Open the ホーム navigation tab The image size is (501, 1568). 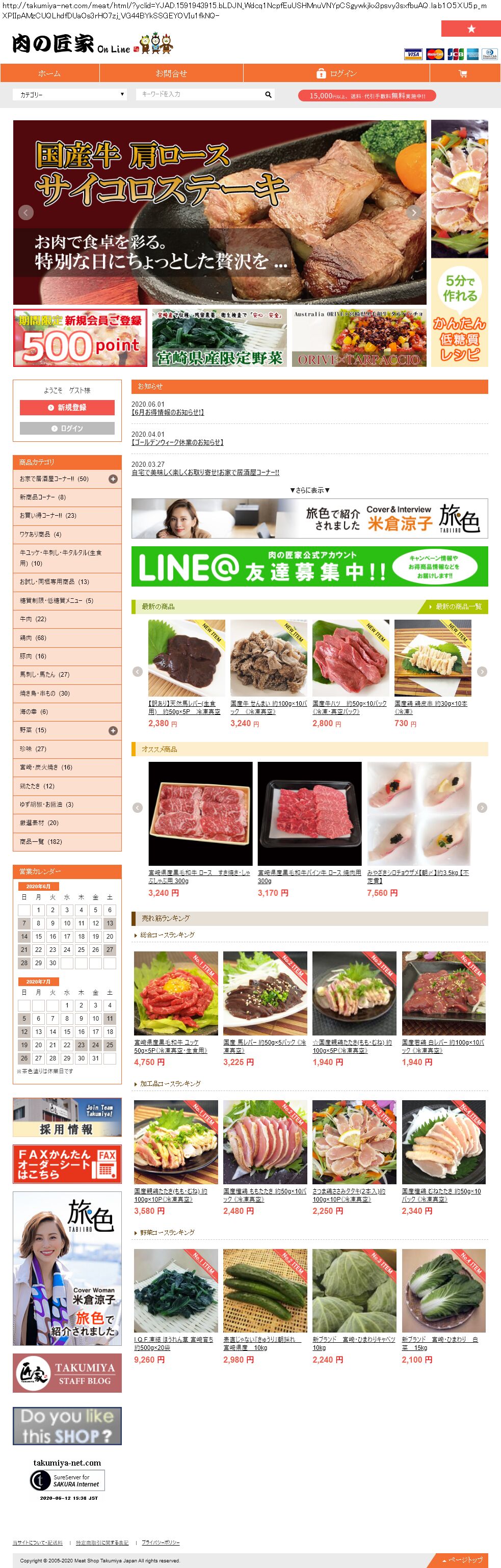(x=49, y=73)
